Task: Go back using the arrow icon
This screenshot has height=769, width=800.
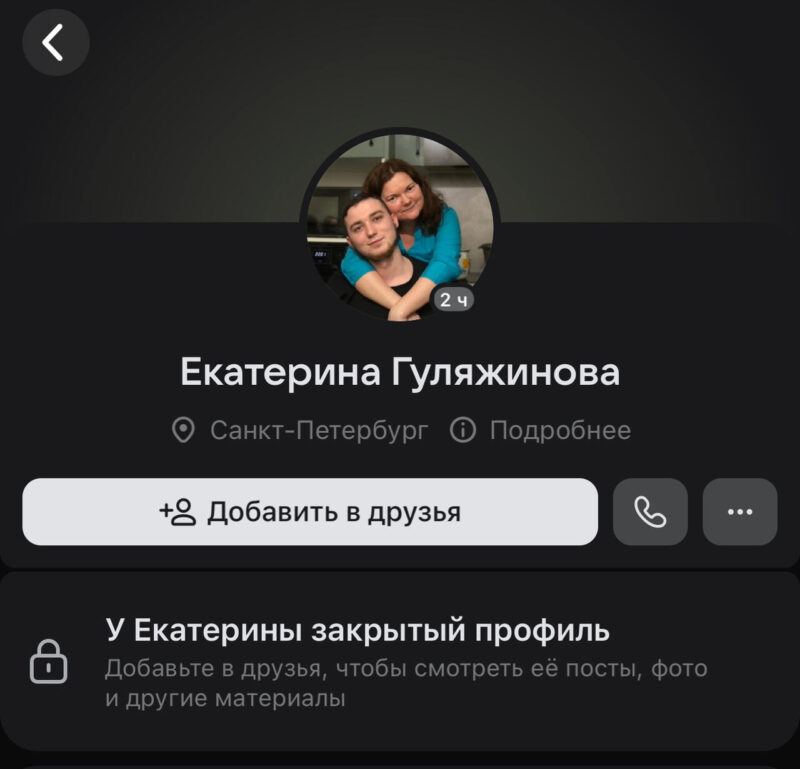Action: (x=55, y=42)
